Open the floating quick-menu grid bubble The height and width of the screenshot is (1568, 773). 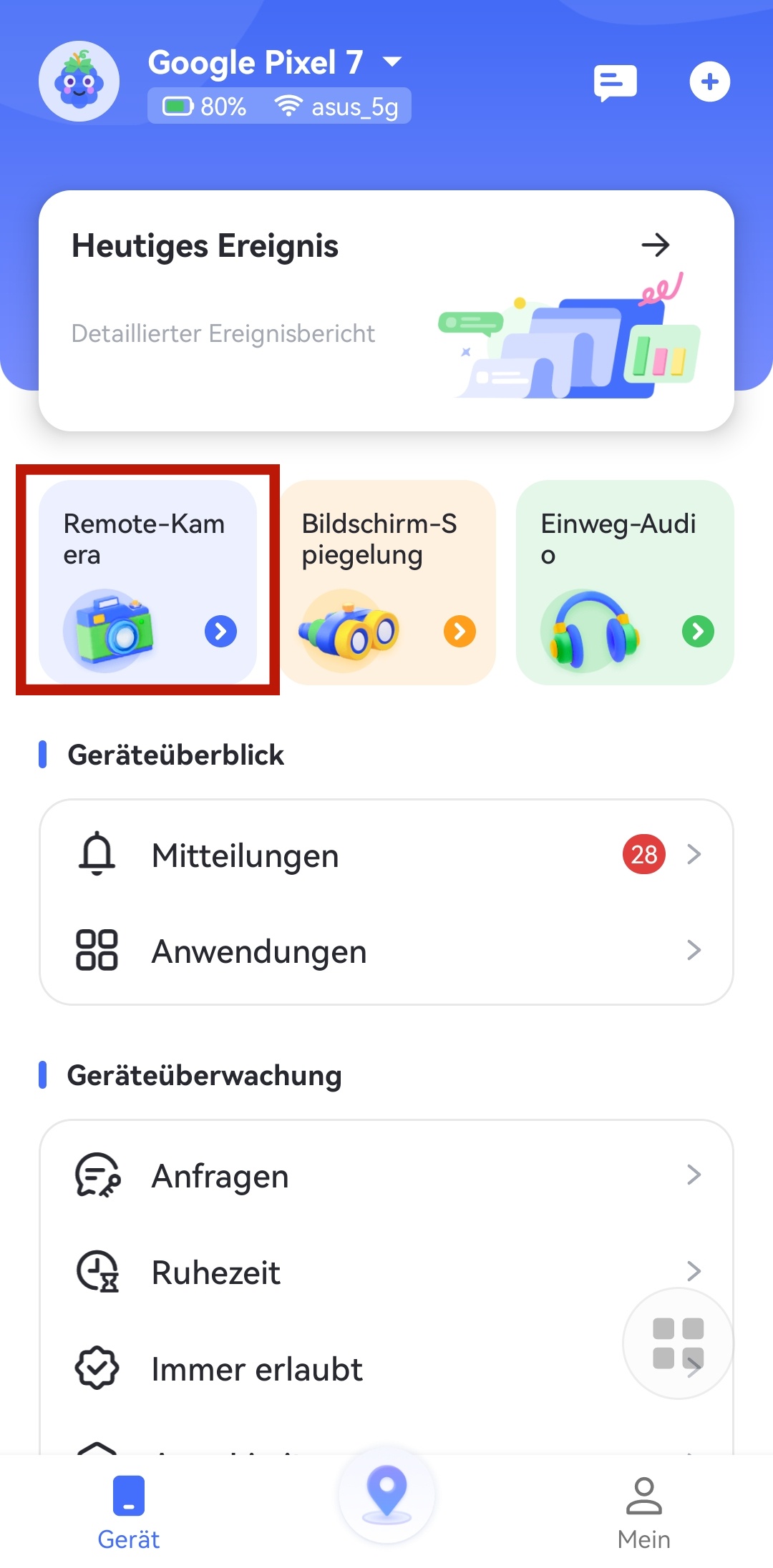676,1343
